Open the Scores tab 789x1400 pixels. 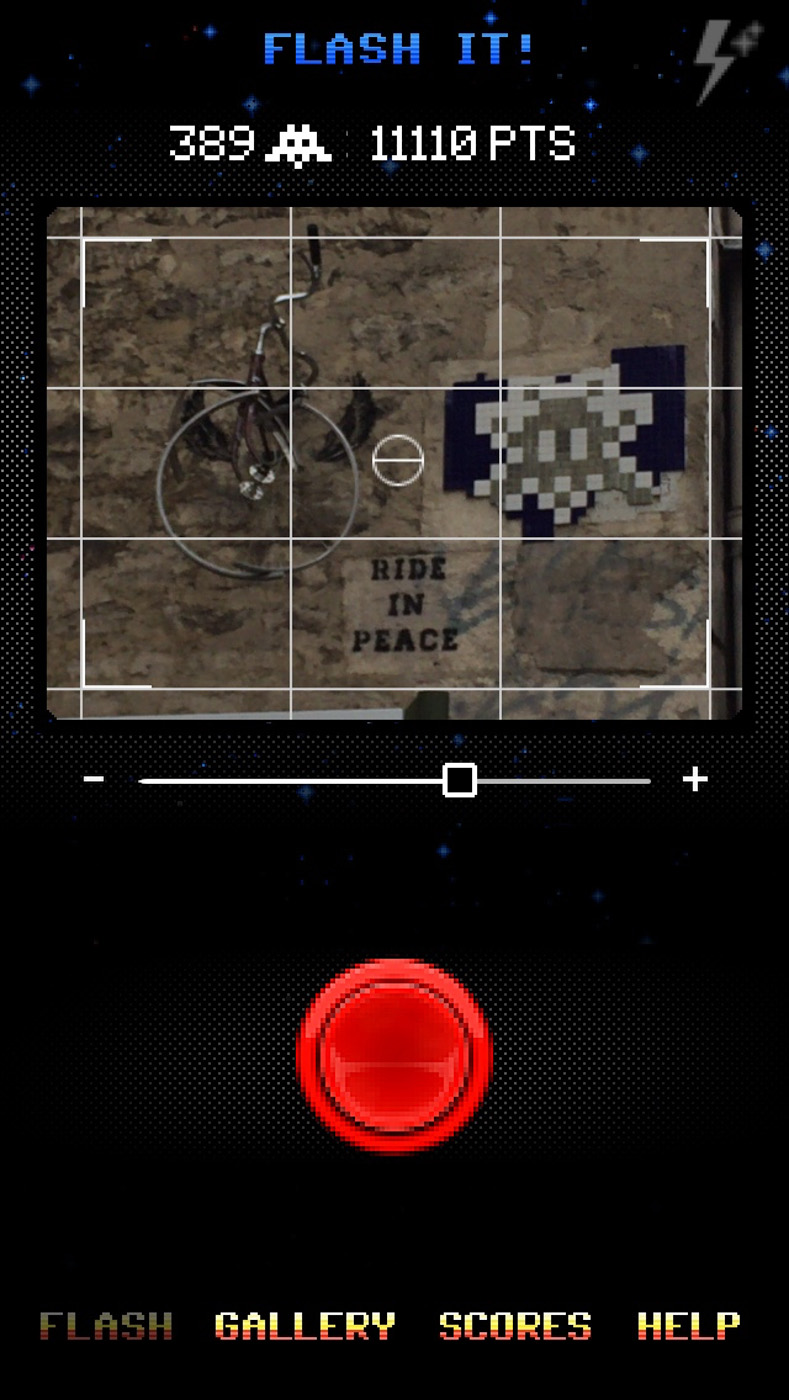tap(515, 1326)
